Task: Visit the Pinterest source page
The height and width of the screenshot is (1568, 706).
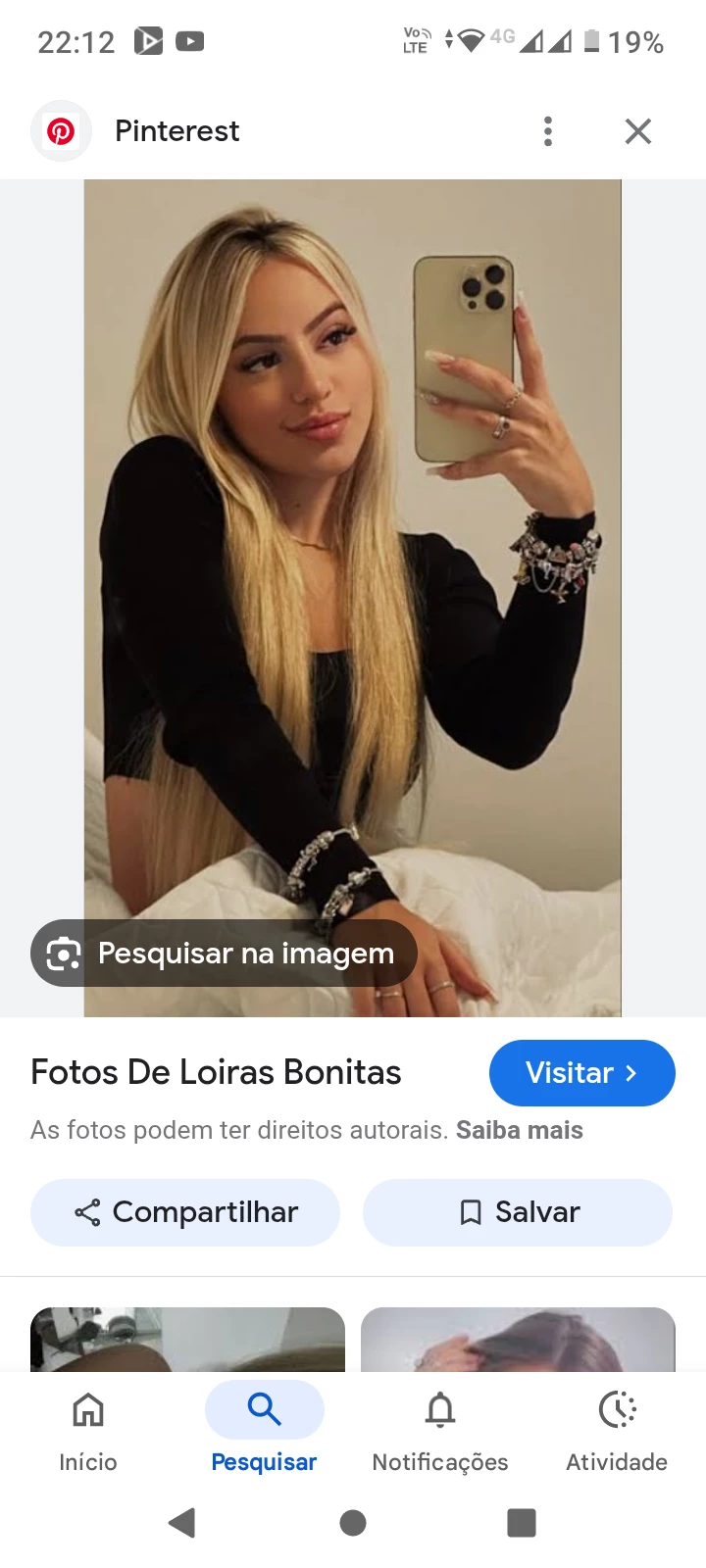Action: (581, 1073)
